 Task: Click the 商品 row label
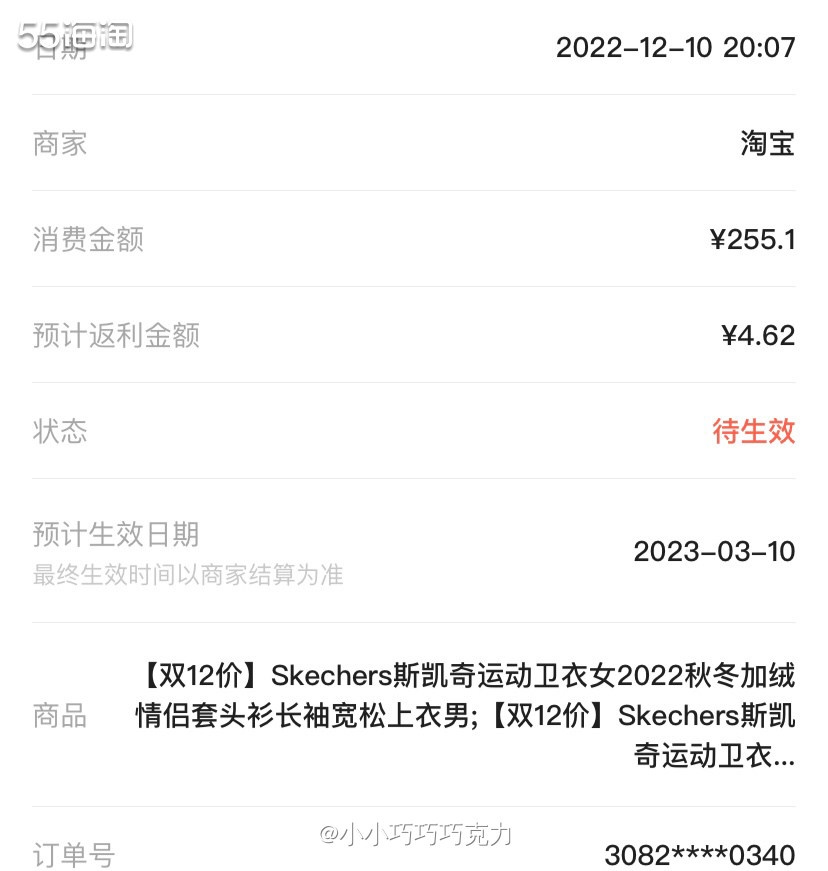[x=55, y=716]
